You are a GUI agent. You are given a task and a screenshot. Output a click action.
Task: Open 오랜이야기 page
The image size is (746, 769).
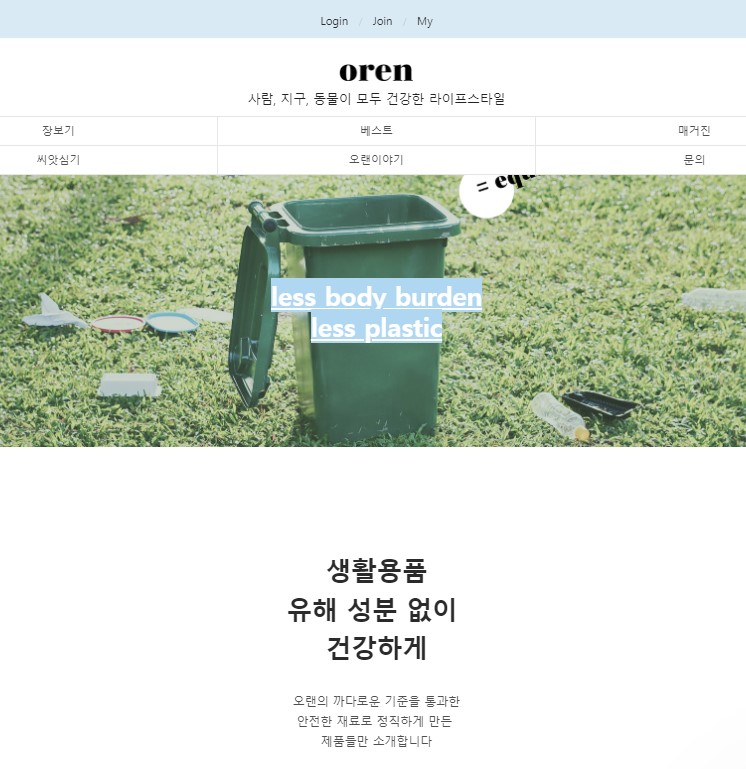[x=376, y=160]
